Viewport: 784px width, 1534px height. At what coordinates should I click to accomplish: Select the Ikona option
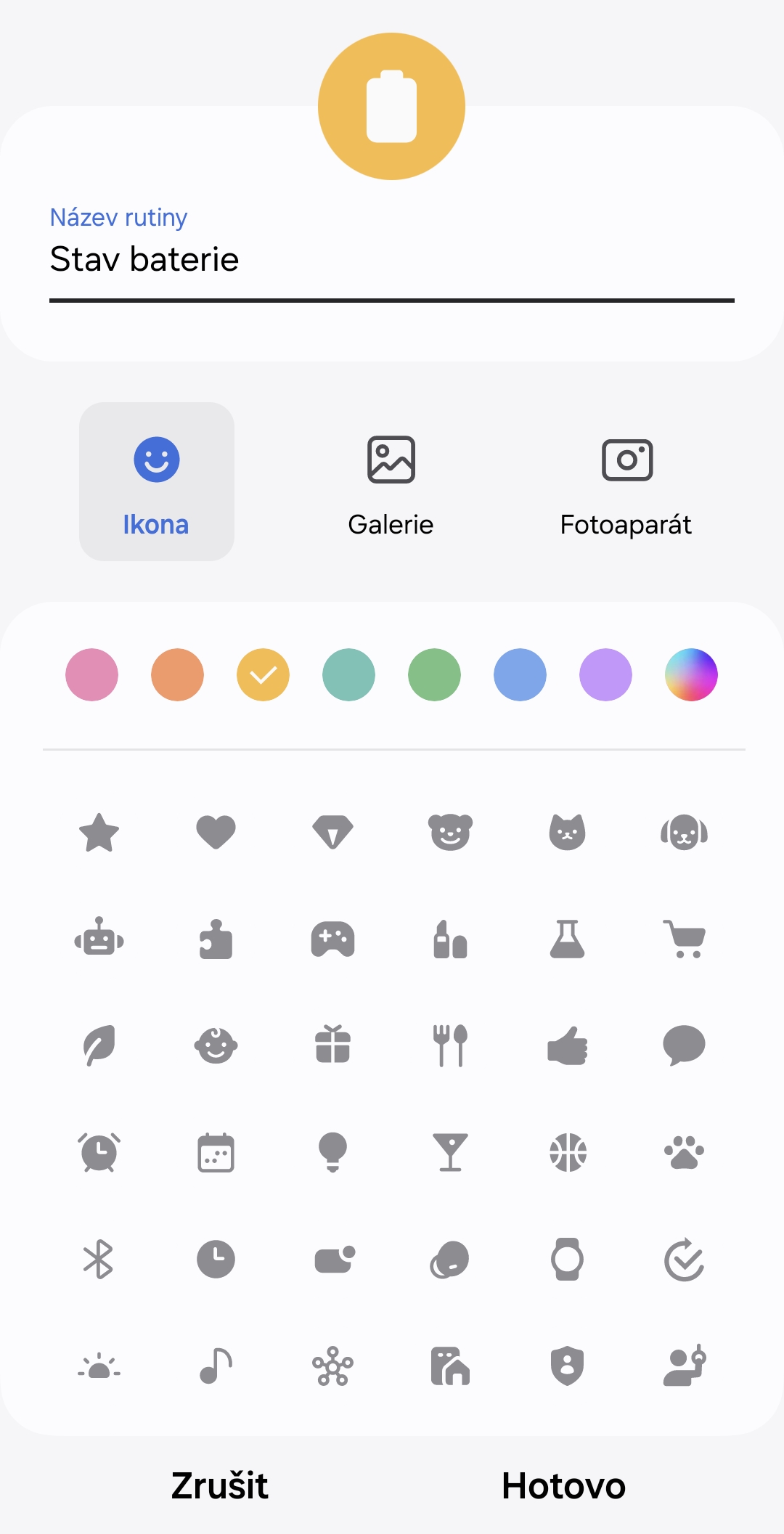tap(157, 482)
